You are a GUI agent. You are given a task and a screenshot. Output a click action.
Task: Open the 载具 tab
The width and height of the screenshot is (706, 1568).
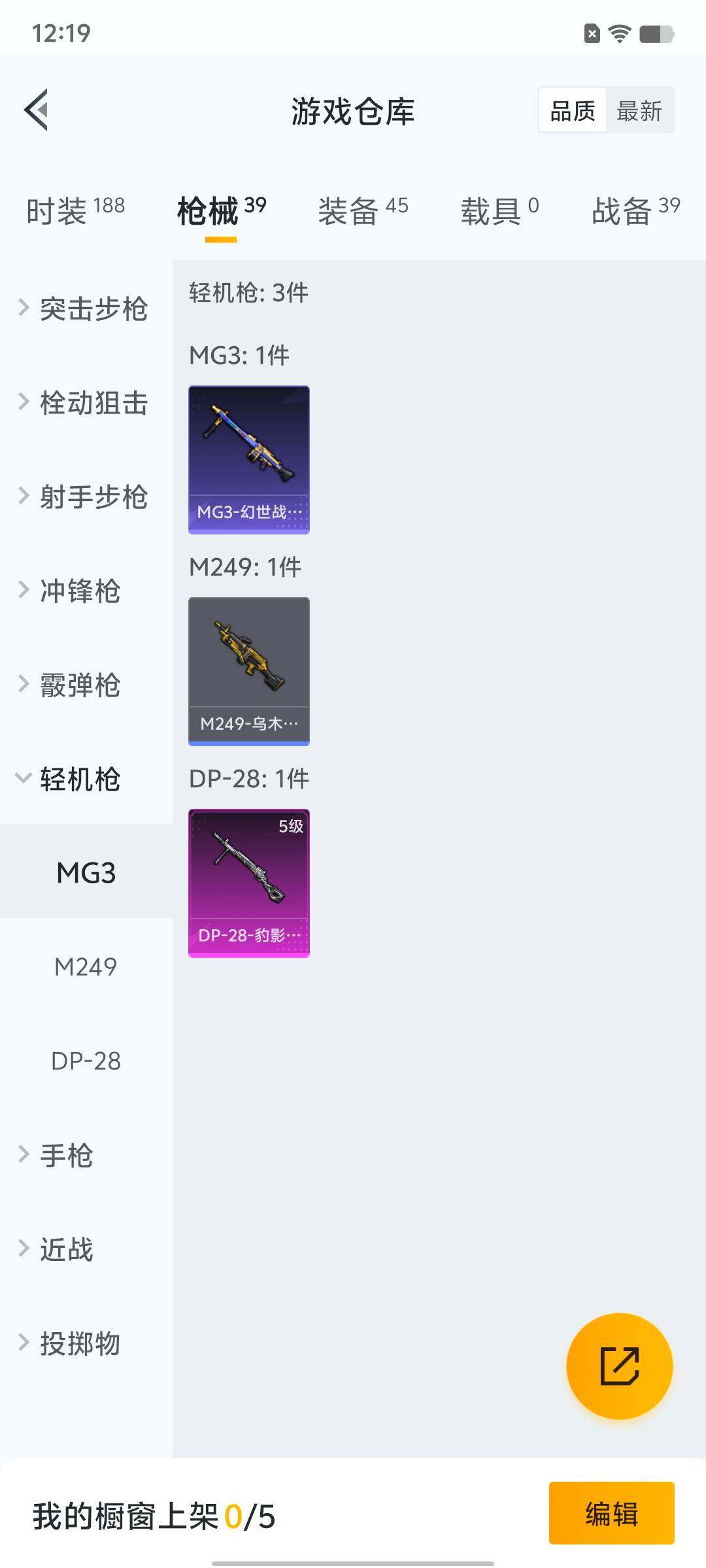pyautogui.click(x=499, y=211)
